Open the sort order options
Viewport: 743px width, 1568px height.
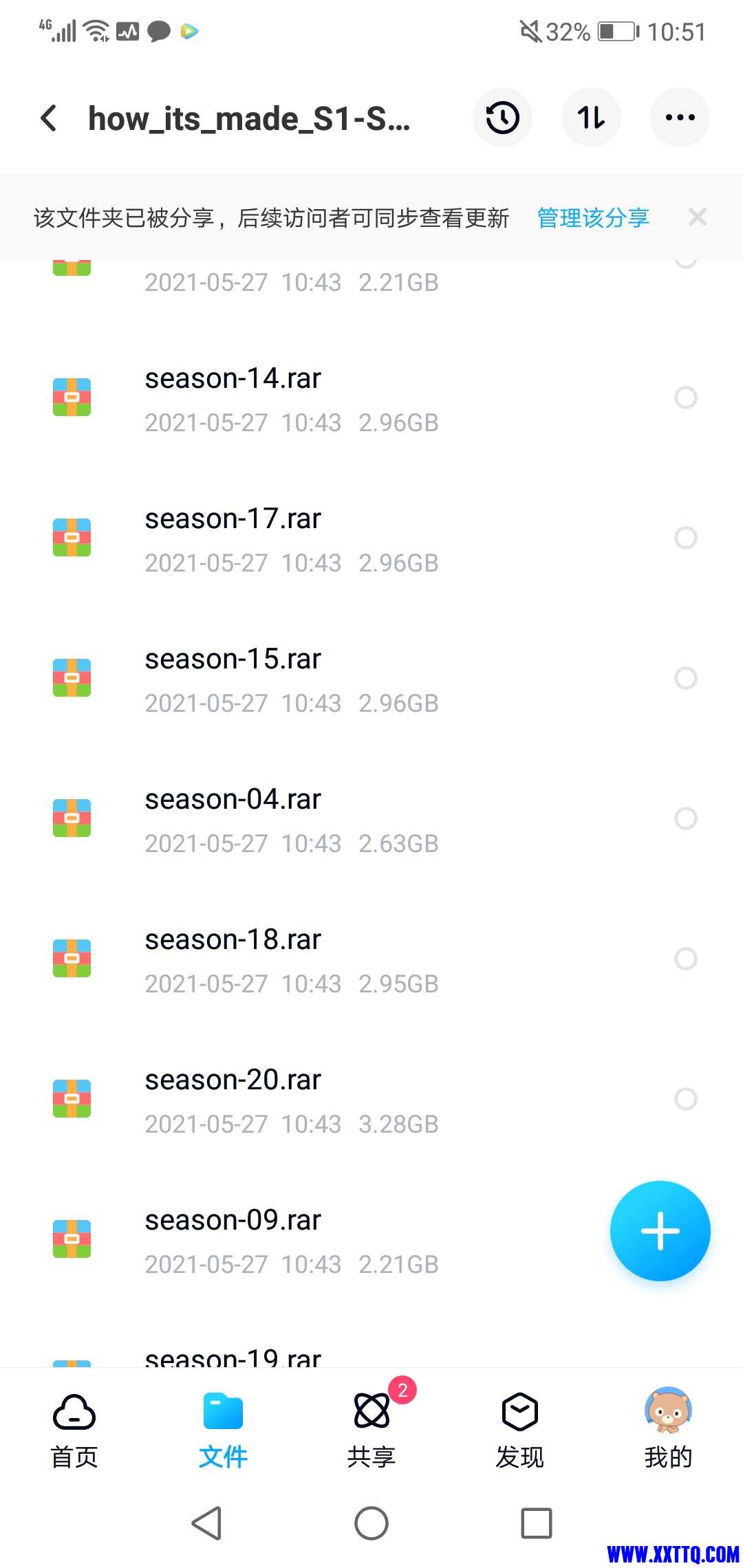(x=591, y=118)
